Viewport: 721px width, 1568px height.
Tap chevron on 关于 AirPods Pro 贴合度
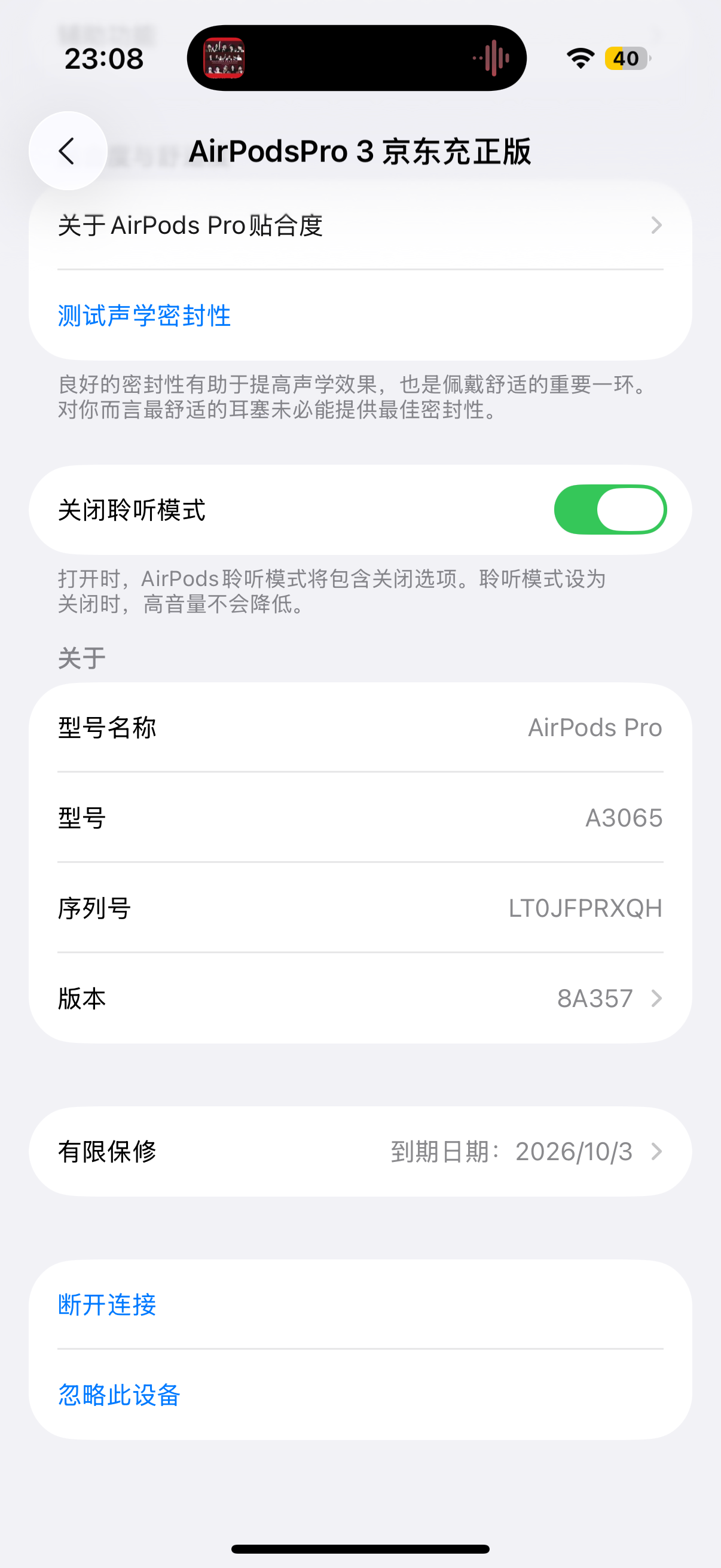656,225
